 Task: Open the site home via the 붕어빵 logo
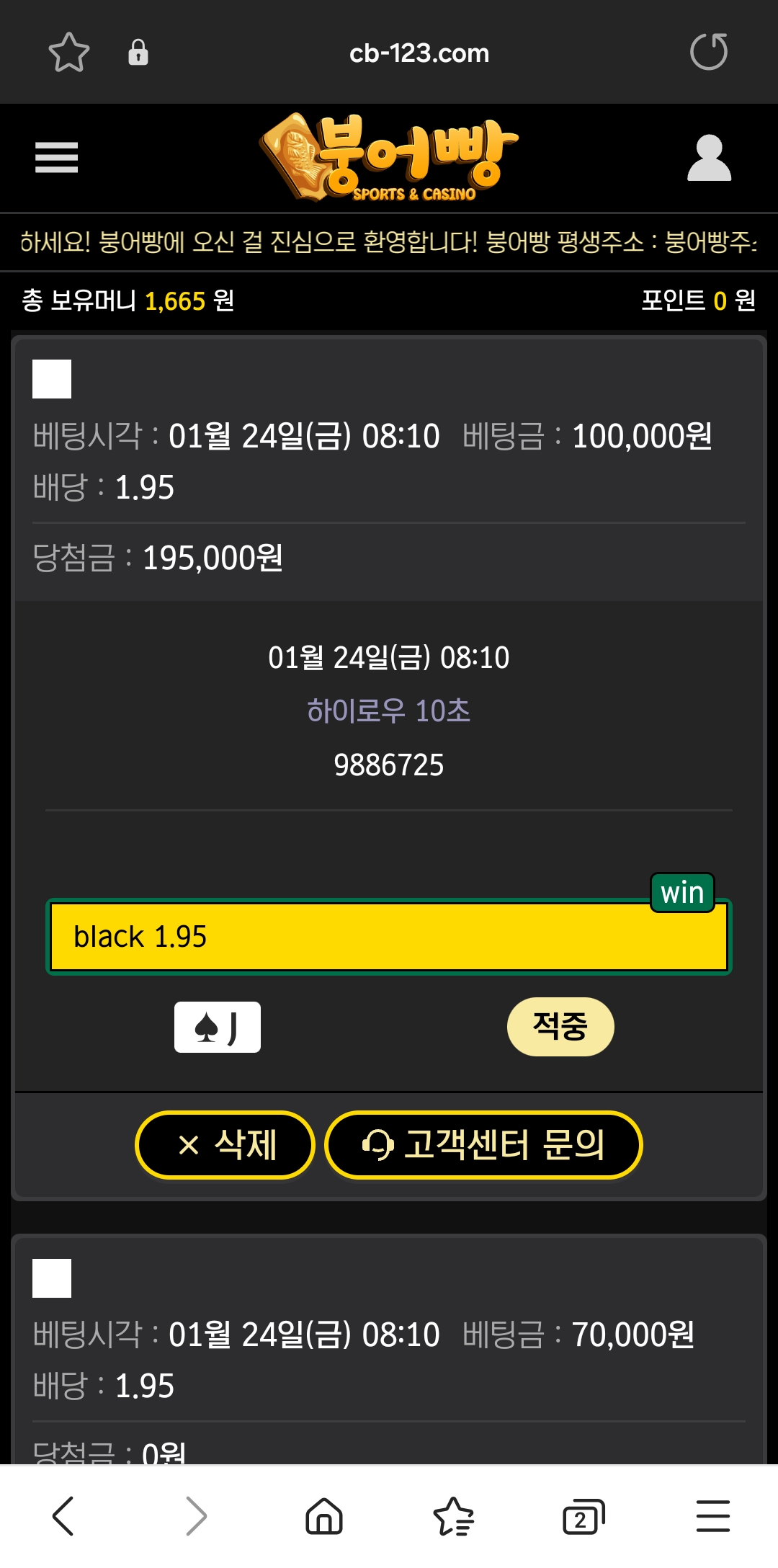pyautogui.click(x=389, y=157)
